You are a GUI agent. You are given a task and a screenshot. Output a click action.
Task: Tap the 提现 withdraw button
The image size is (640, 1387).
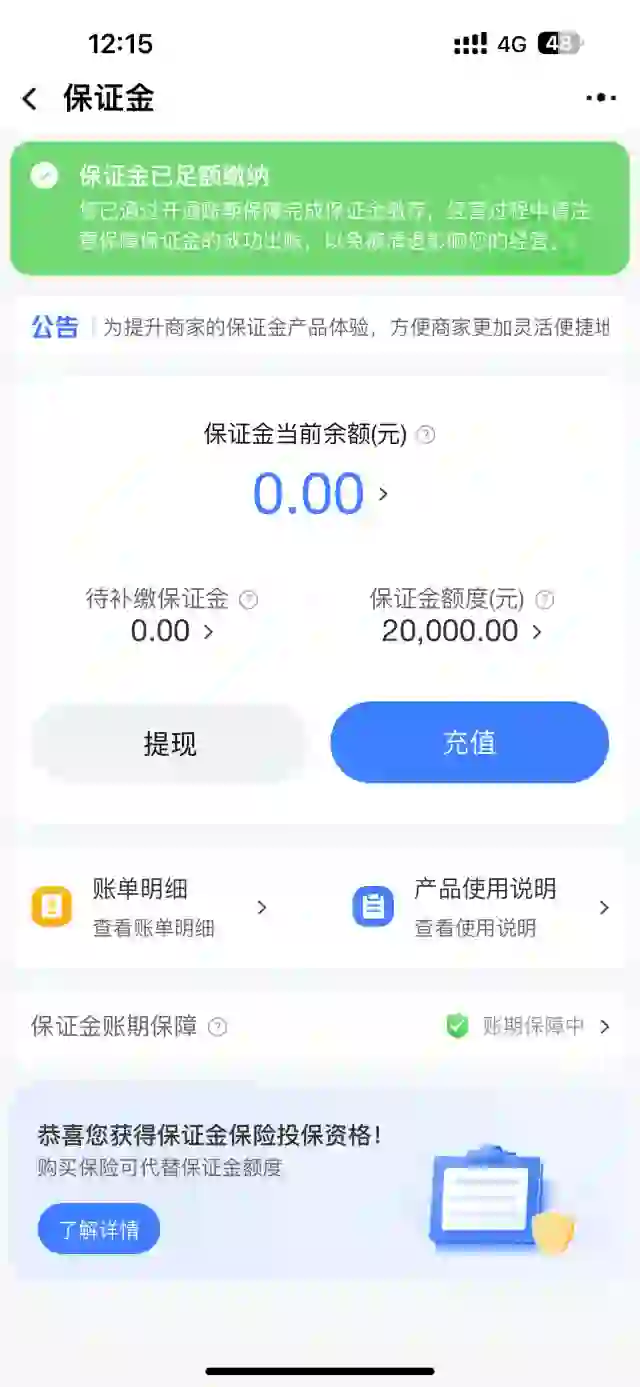[x=169, y=743]
